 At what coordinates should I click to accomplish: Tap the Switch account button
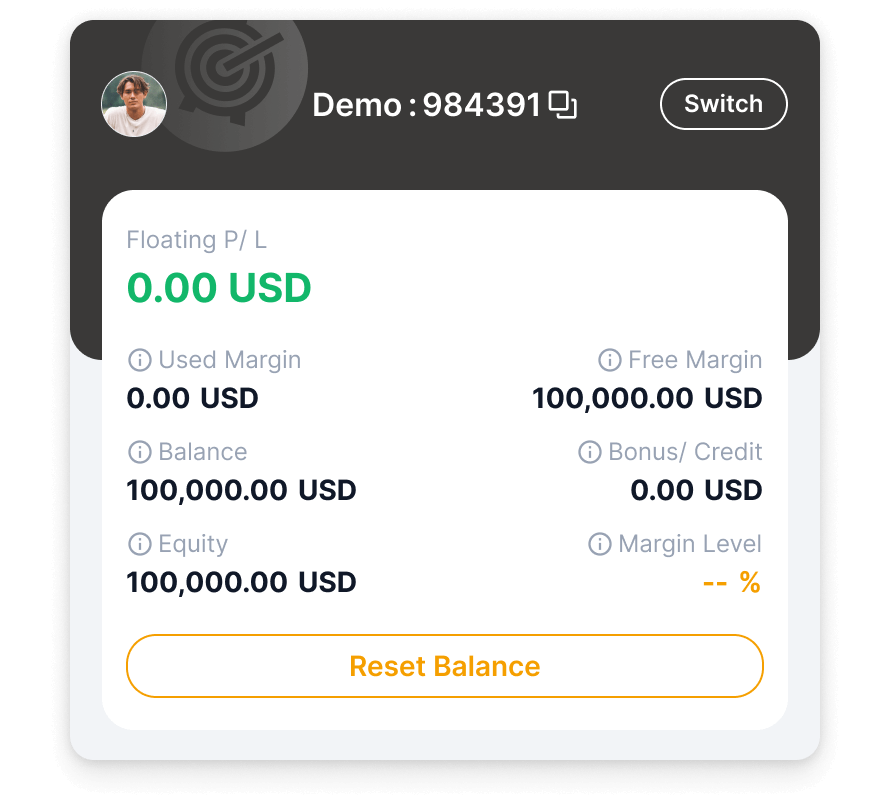[x=723, y=104]
